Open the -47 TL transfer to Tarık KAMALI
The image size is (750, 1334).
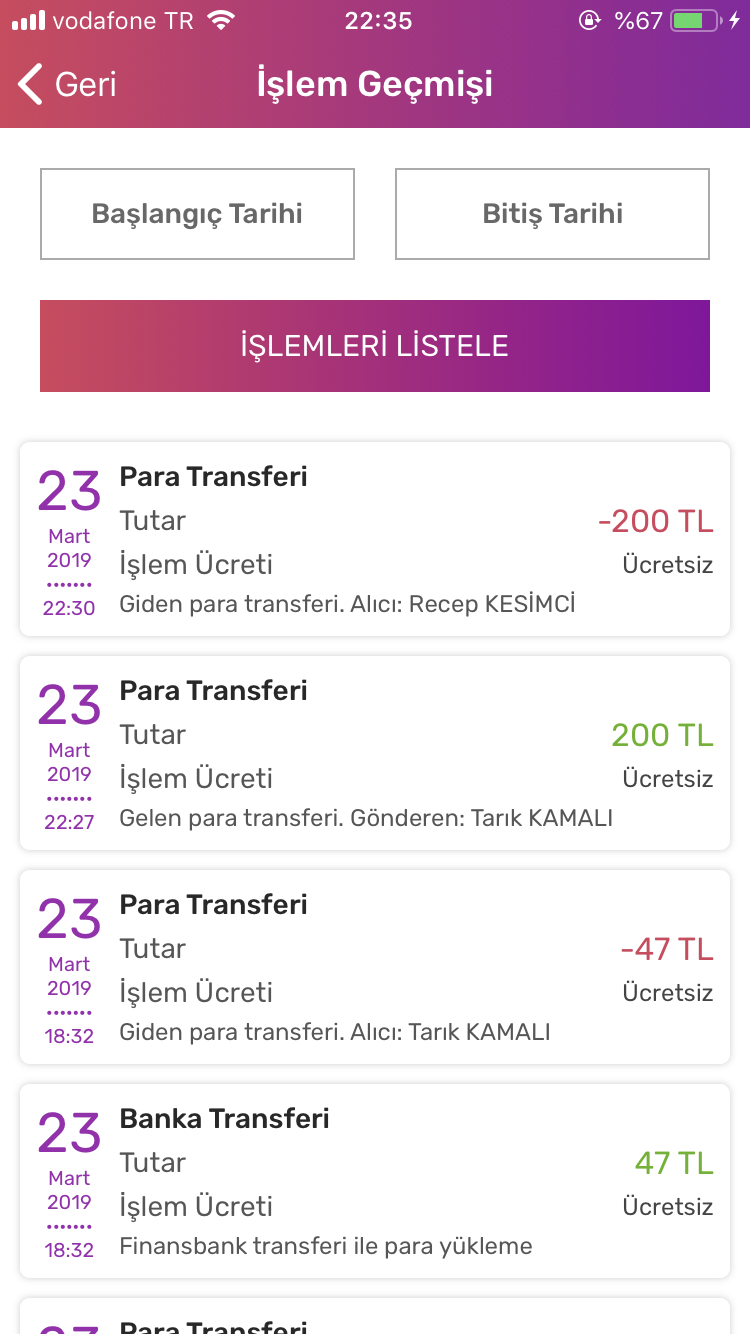point(375,967)
